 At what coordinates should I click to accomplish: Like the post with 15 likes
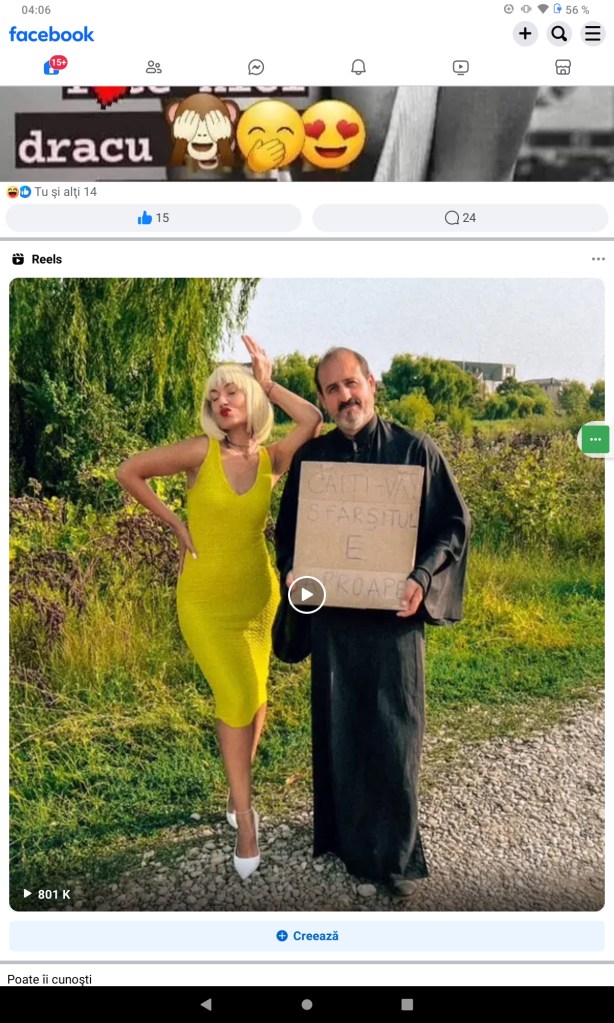click(154, 218)
